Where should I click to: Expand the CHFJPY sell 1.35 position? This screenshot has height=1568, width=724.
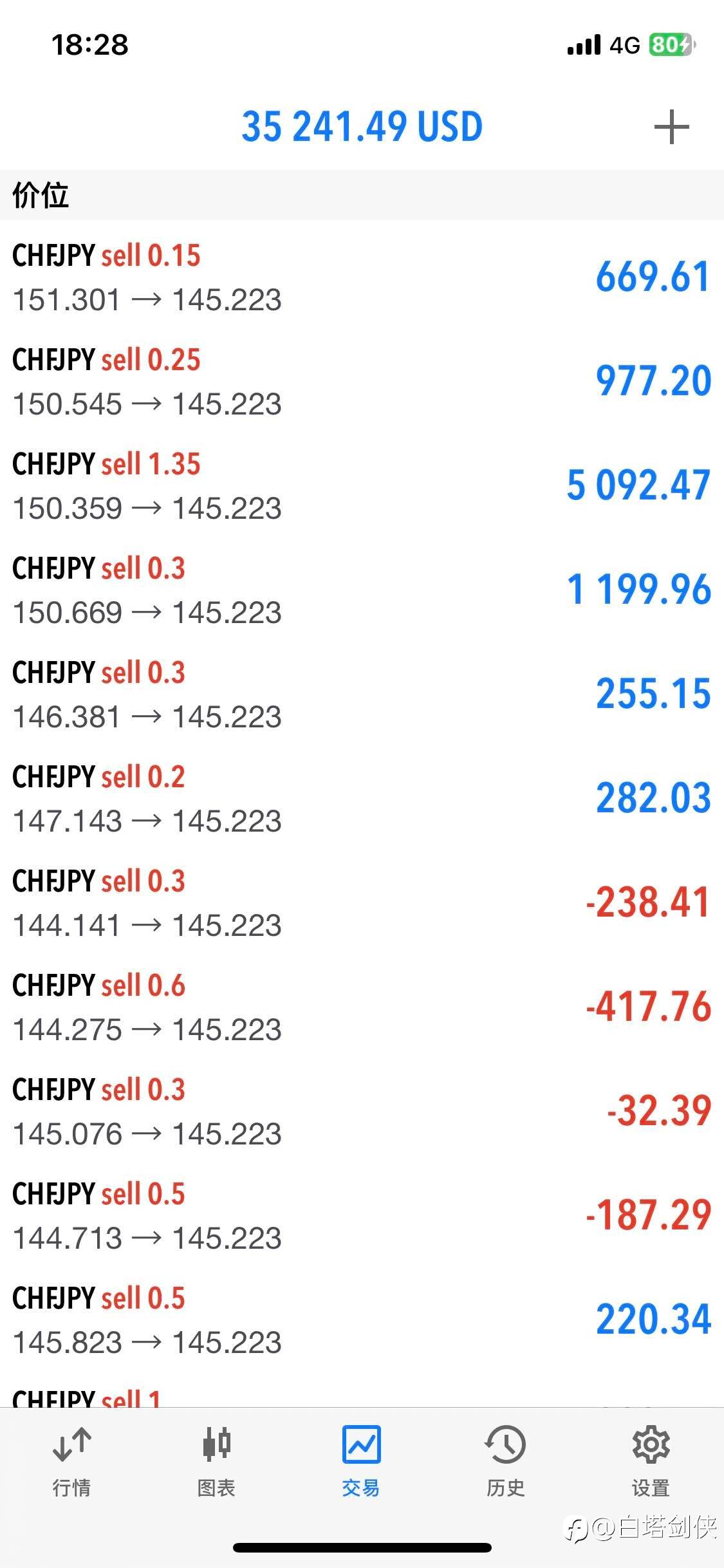point(362,485)
